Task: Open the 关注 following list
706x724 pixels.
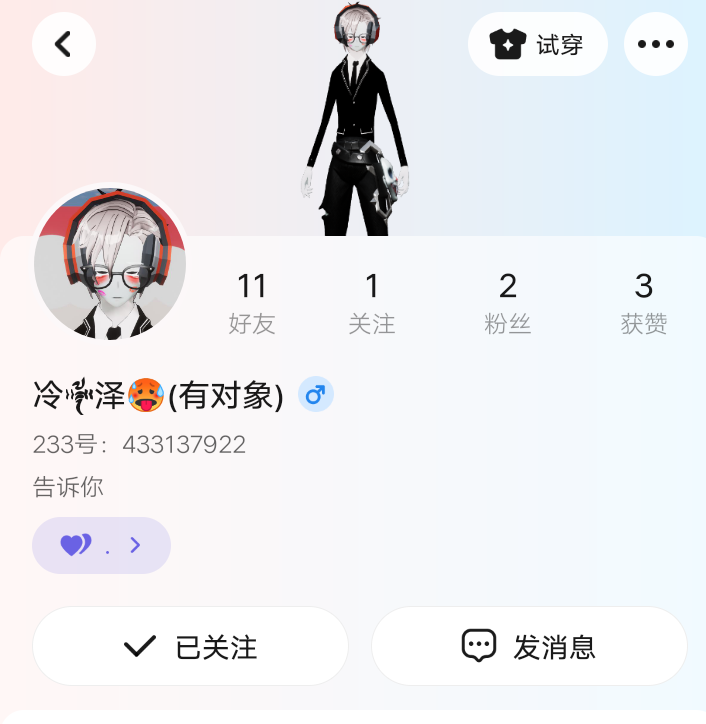Action: click(372, 302)
